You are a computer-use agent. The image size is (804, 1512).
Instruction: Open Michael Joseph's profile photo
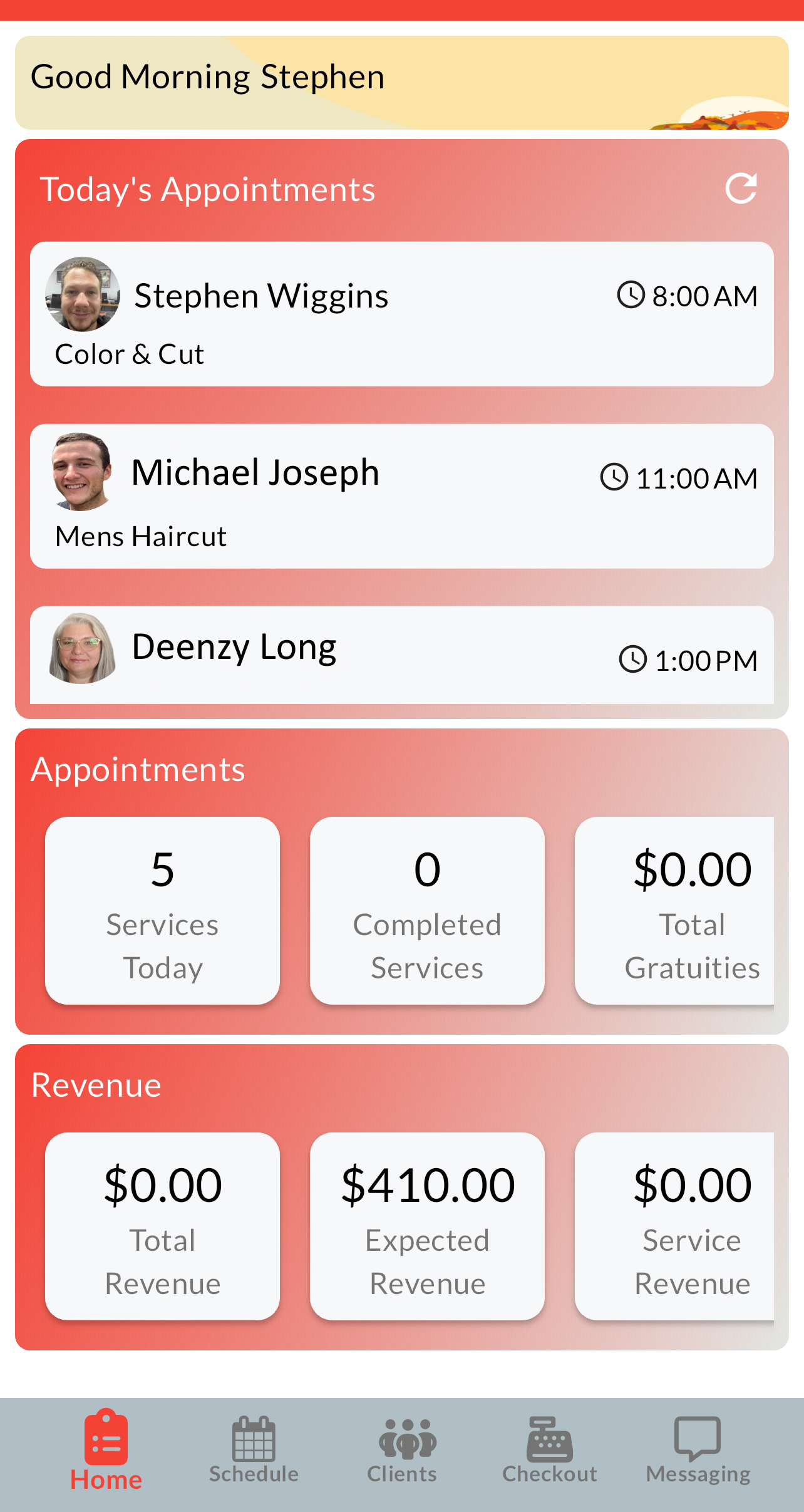coord(82,473)
